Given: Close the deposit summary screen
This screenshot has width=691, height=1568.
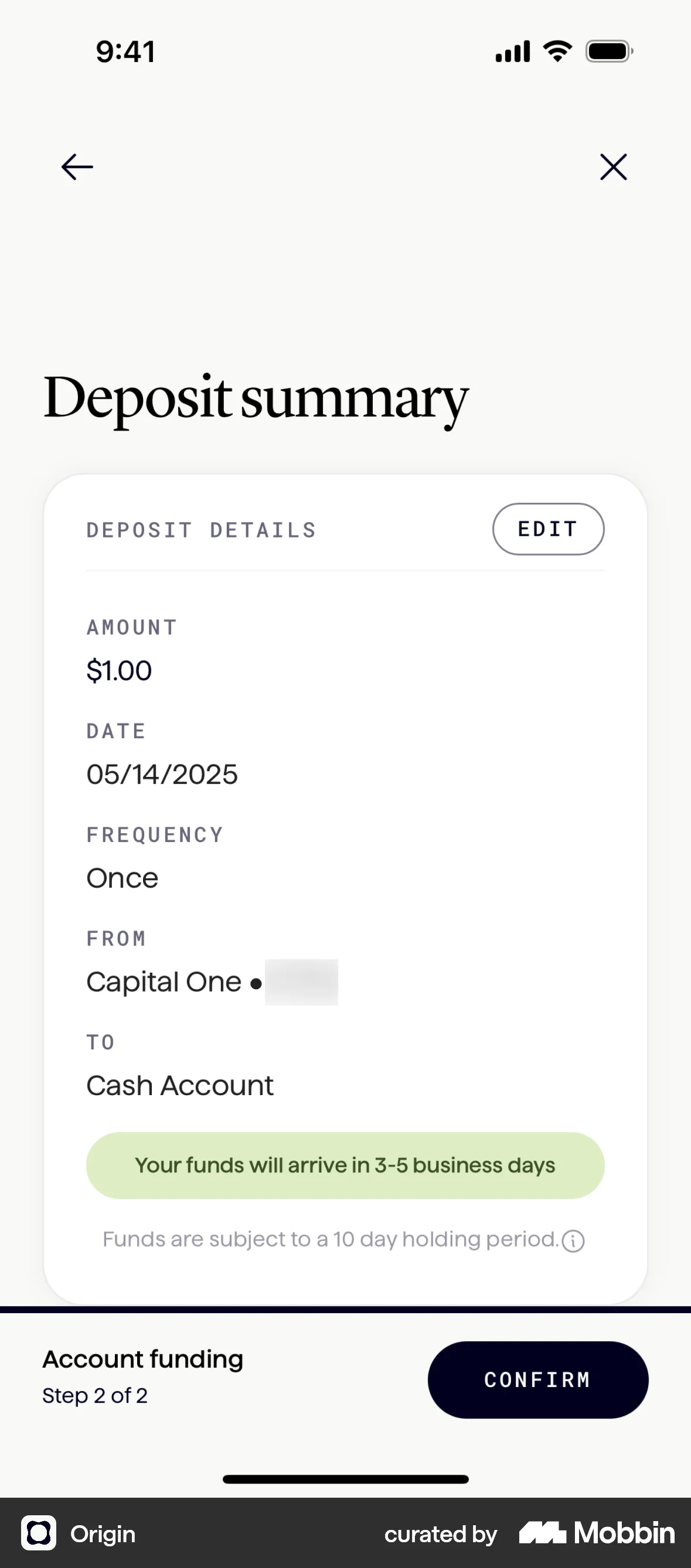Looking at the screenshot, I should (613, 167).
